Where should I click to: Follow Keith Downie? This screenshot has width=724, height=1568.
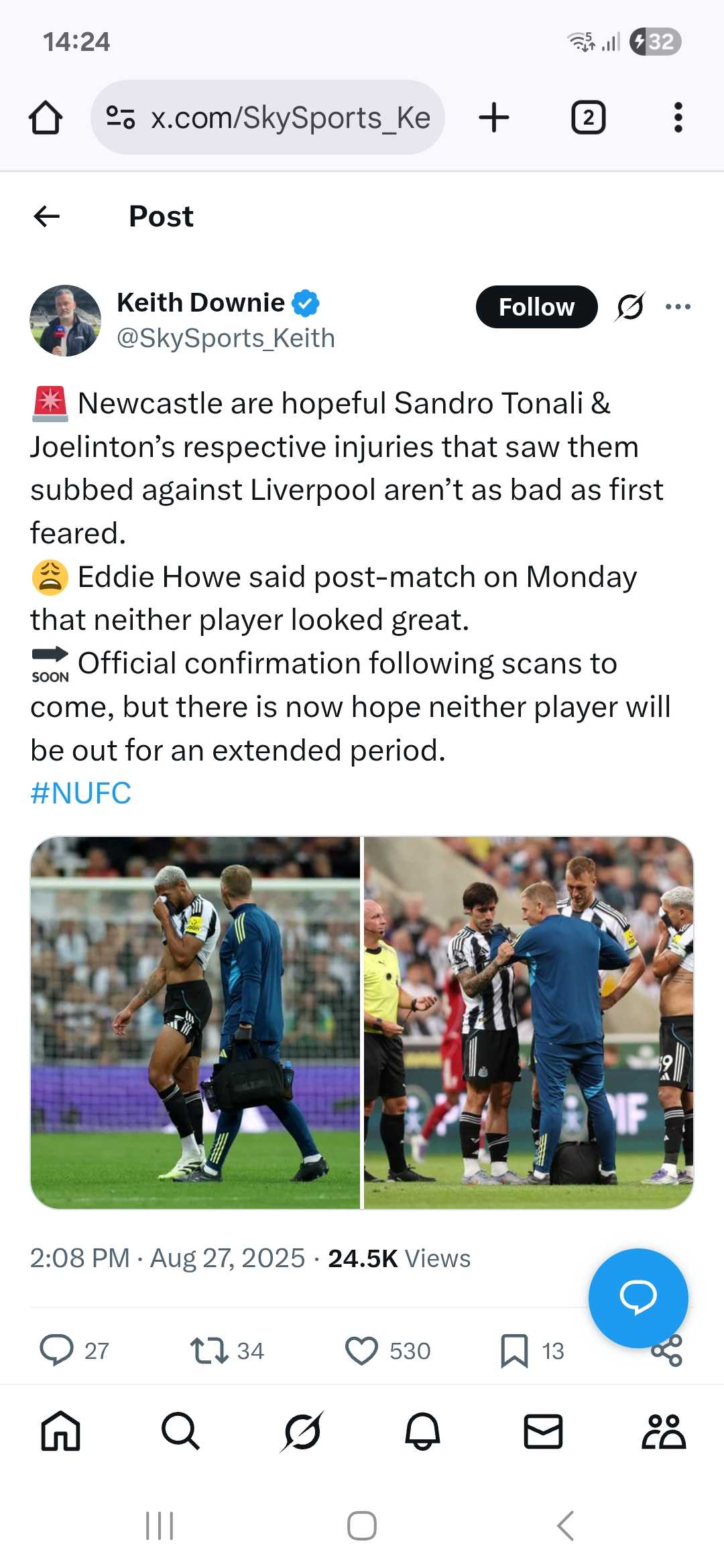pyautogui.click(x=536, y=307)
